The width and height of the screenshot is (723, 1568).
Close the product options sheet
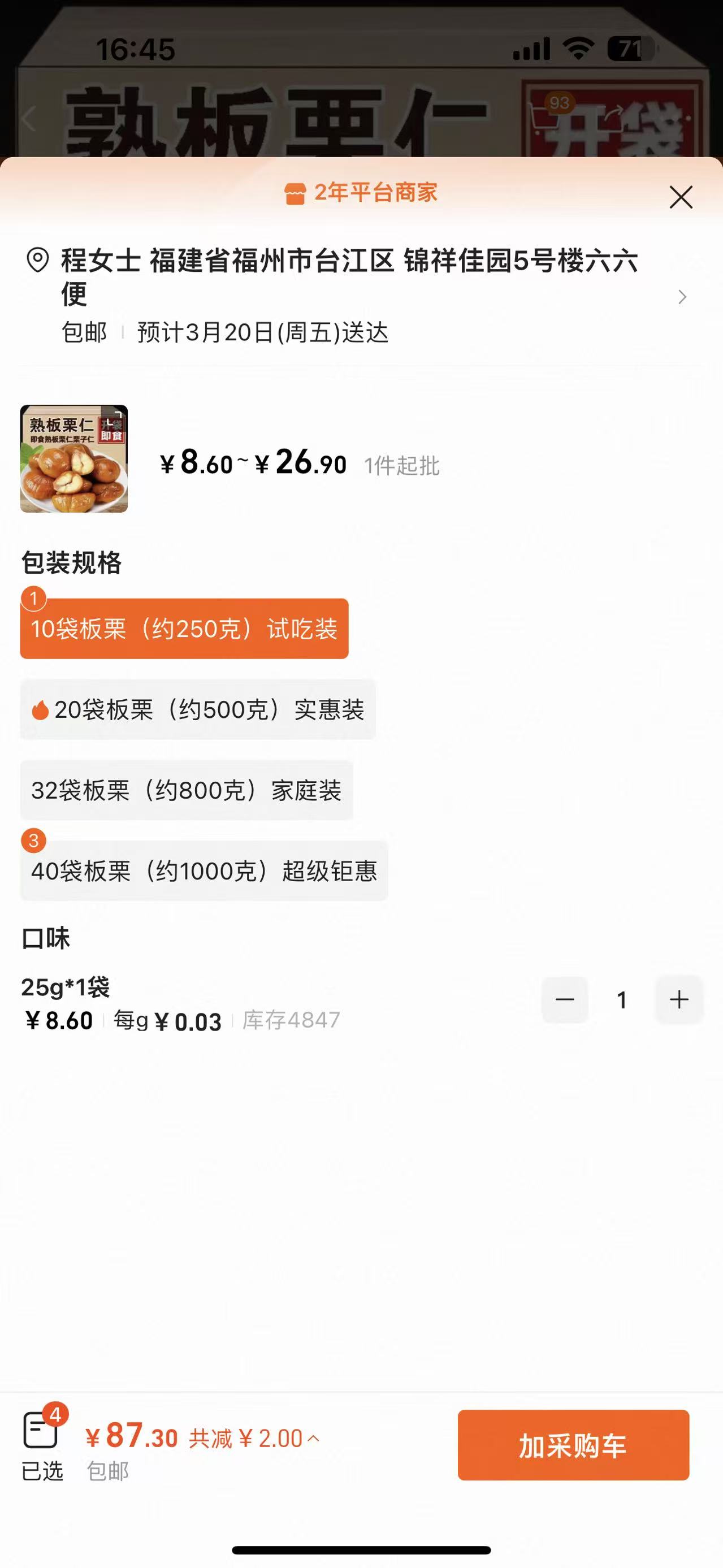[681, 197]
